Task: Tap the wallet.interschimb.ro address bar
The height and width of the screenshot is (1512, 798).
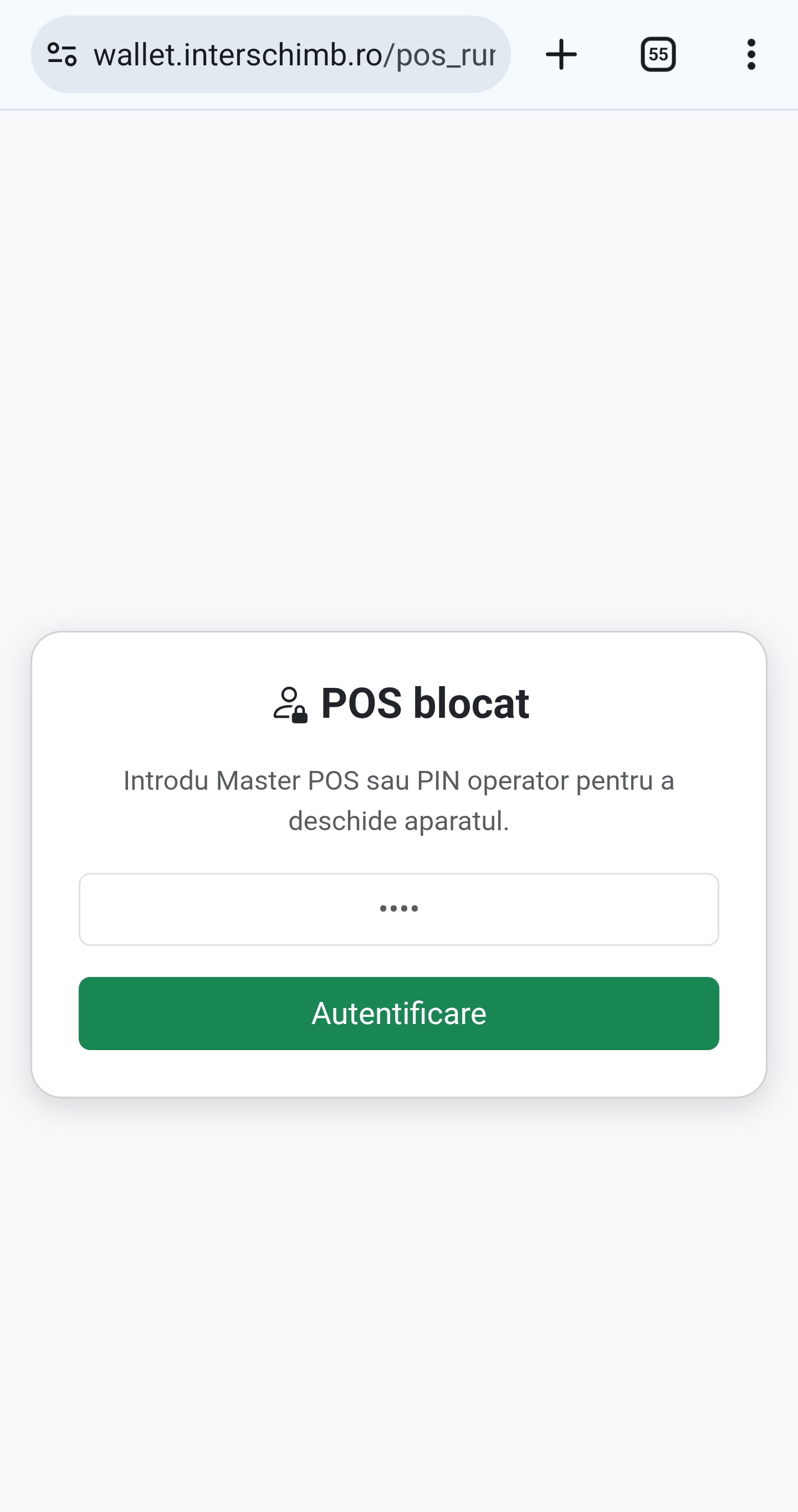Action: coord(294,55)
